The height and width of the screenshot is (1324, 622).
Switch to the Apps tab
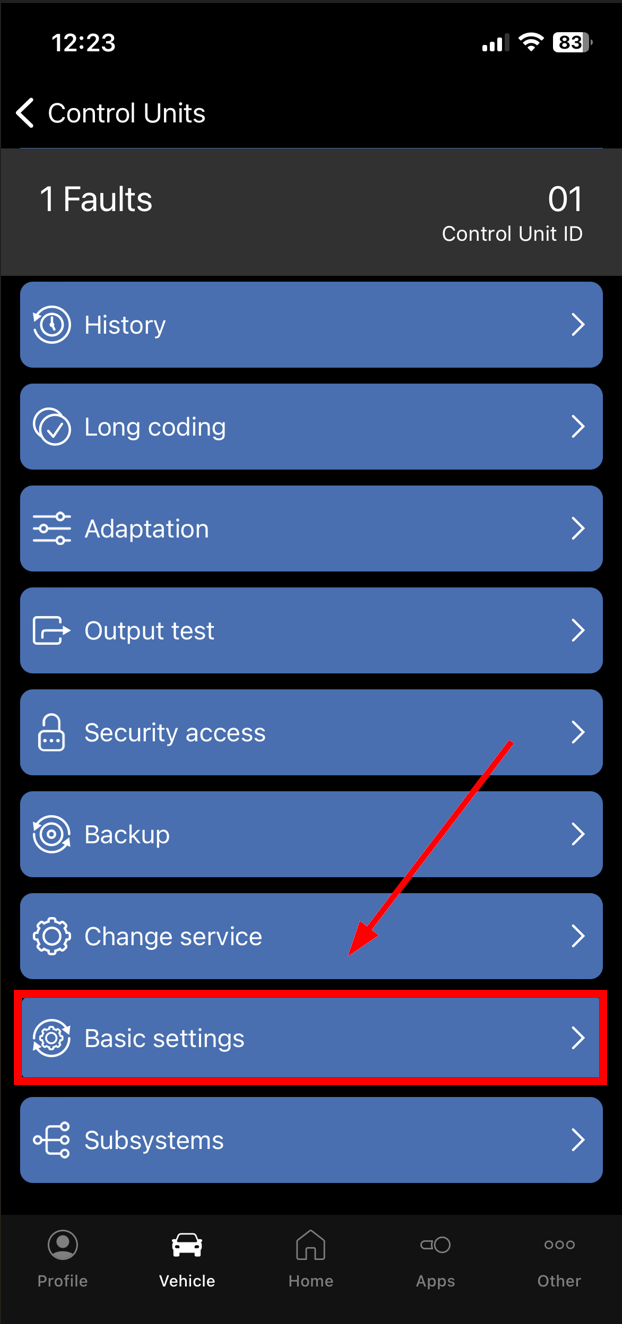[x=435, y=1259]
